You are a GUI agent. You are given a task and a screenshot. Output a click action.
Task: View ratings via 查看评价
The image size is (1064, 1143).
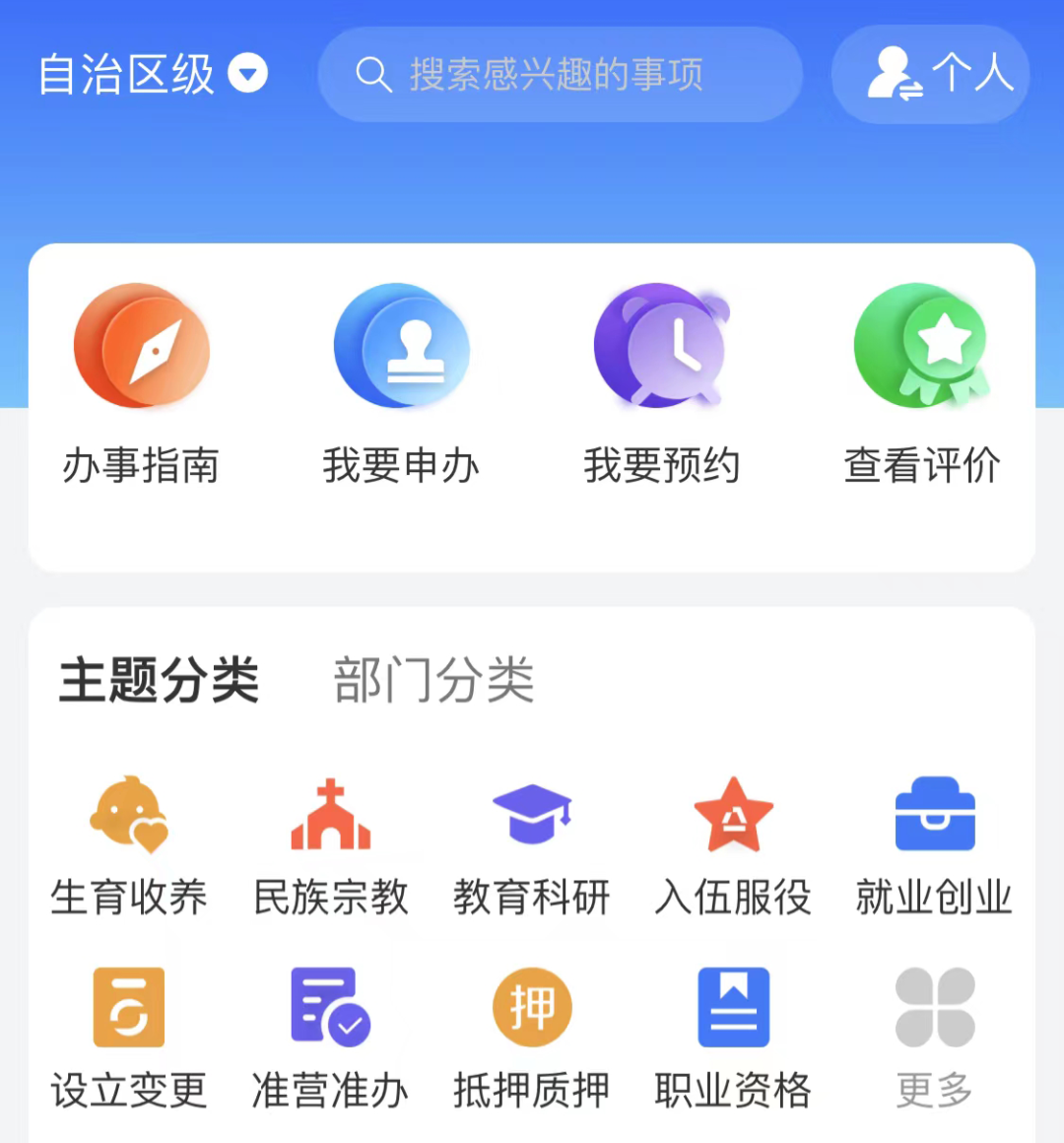pyautogui.click(x=922, y=386)
